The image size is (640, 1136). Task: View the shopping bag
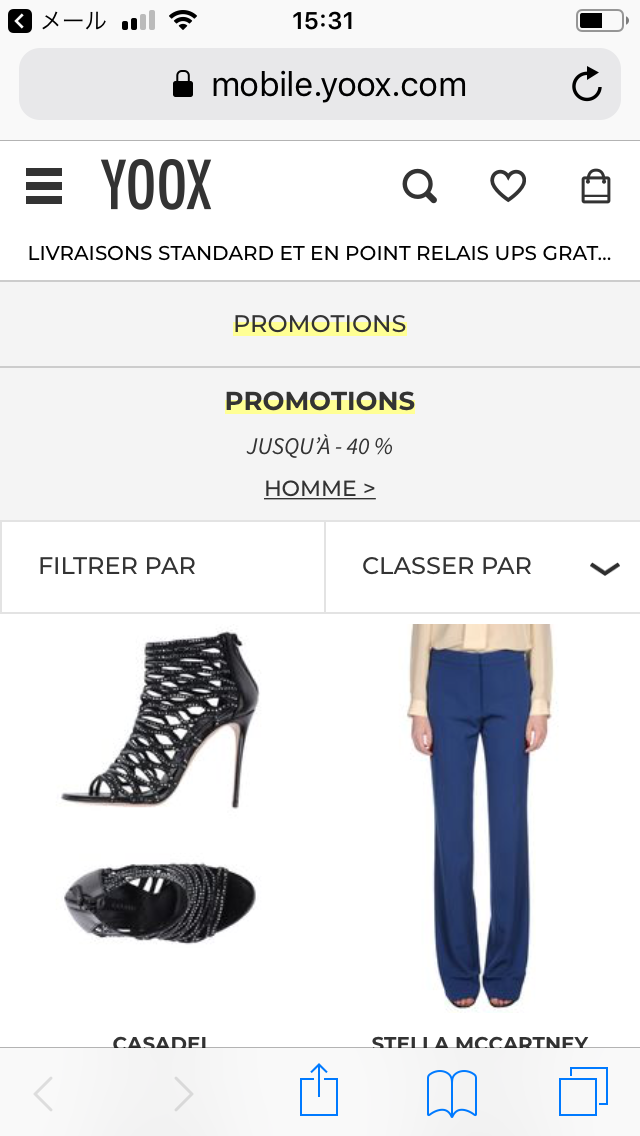596,186
